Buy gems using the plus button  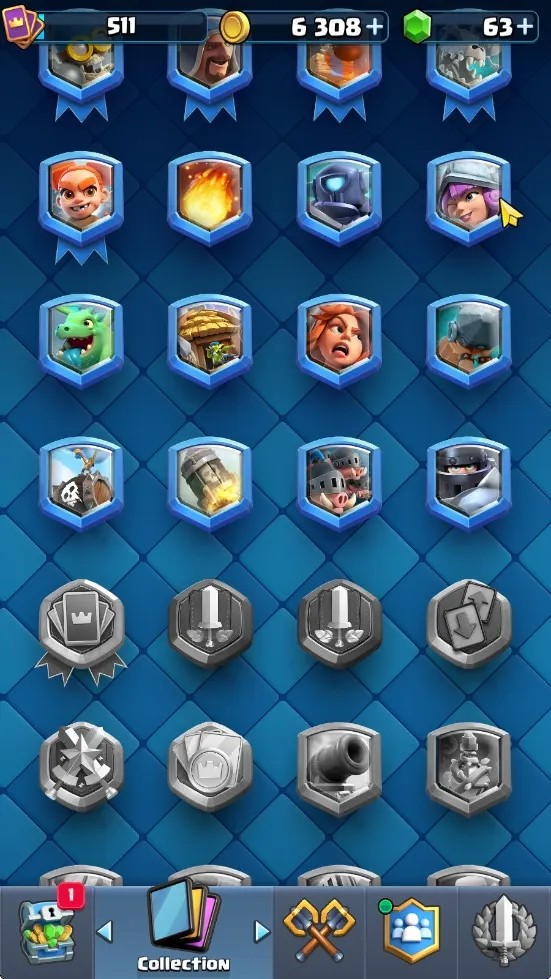525,27
